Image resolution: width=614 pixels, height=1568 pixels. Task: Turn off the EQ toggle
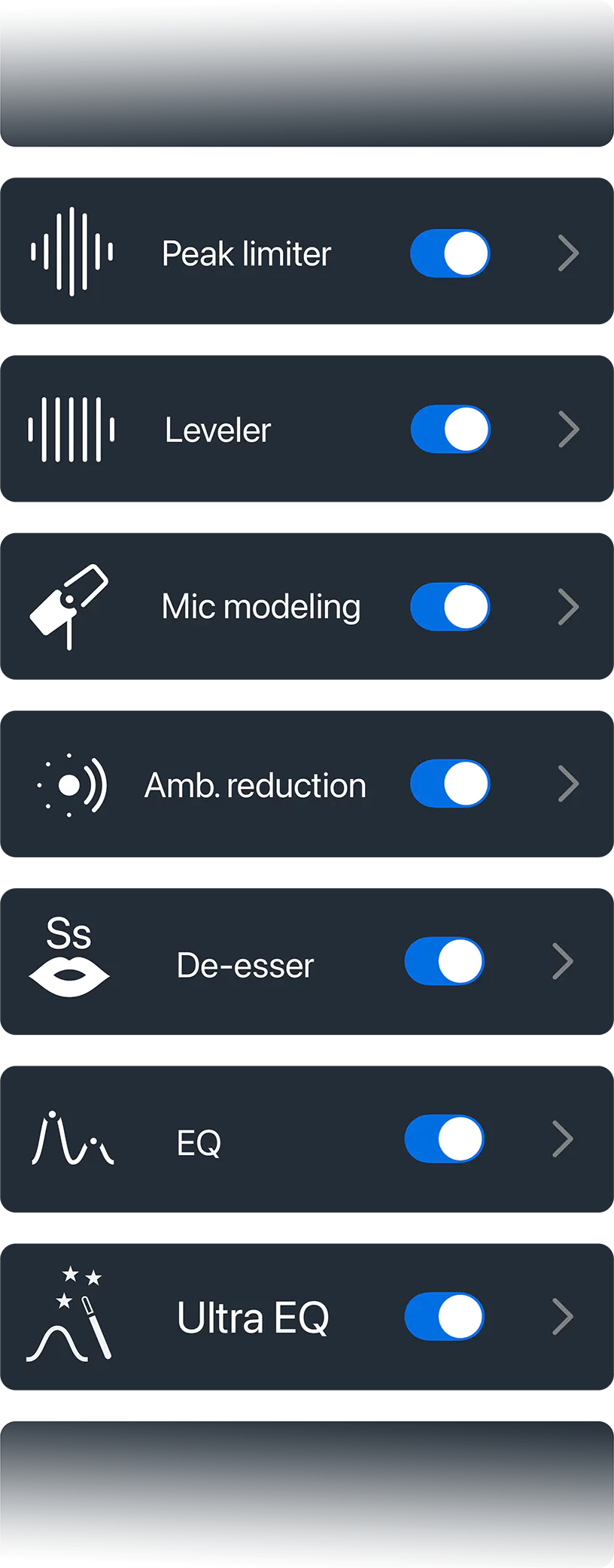pos(445,1139)
